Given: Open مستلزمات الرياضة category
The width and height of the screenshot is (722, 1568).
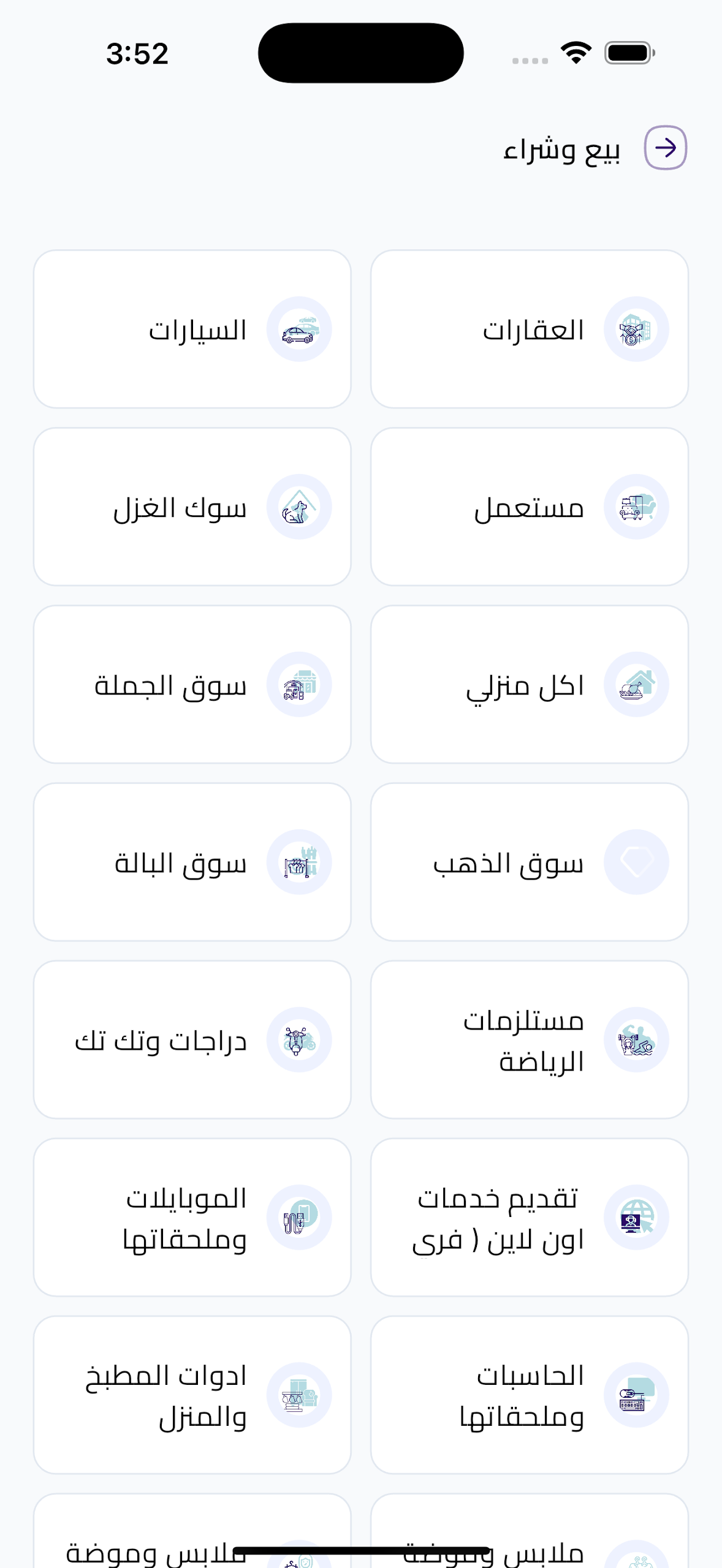Looking at the screenshot, I should 530,1039.
